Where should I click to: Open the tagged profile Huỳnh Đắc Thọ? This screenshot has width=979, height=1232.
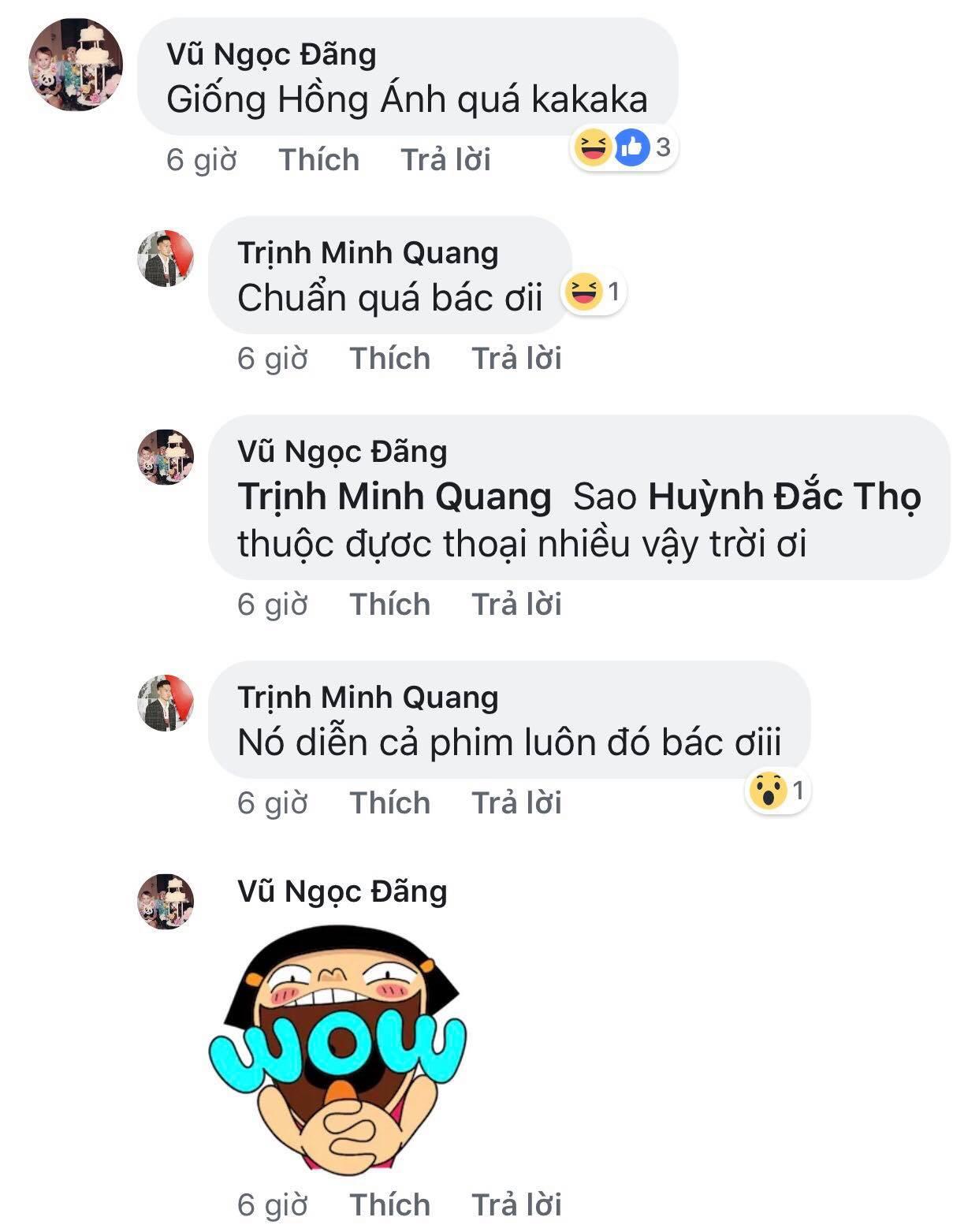point(784,497)
